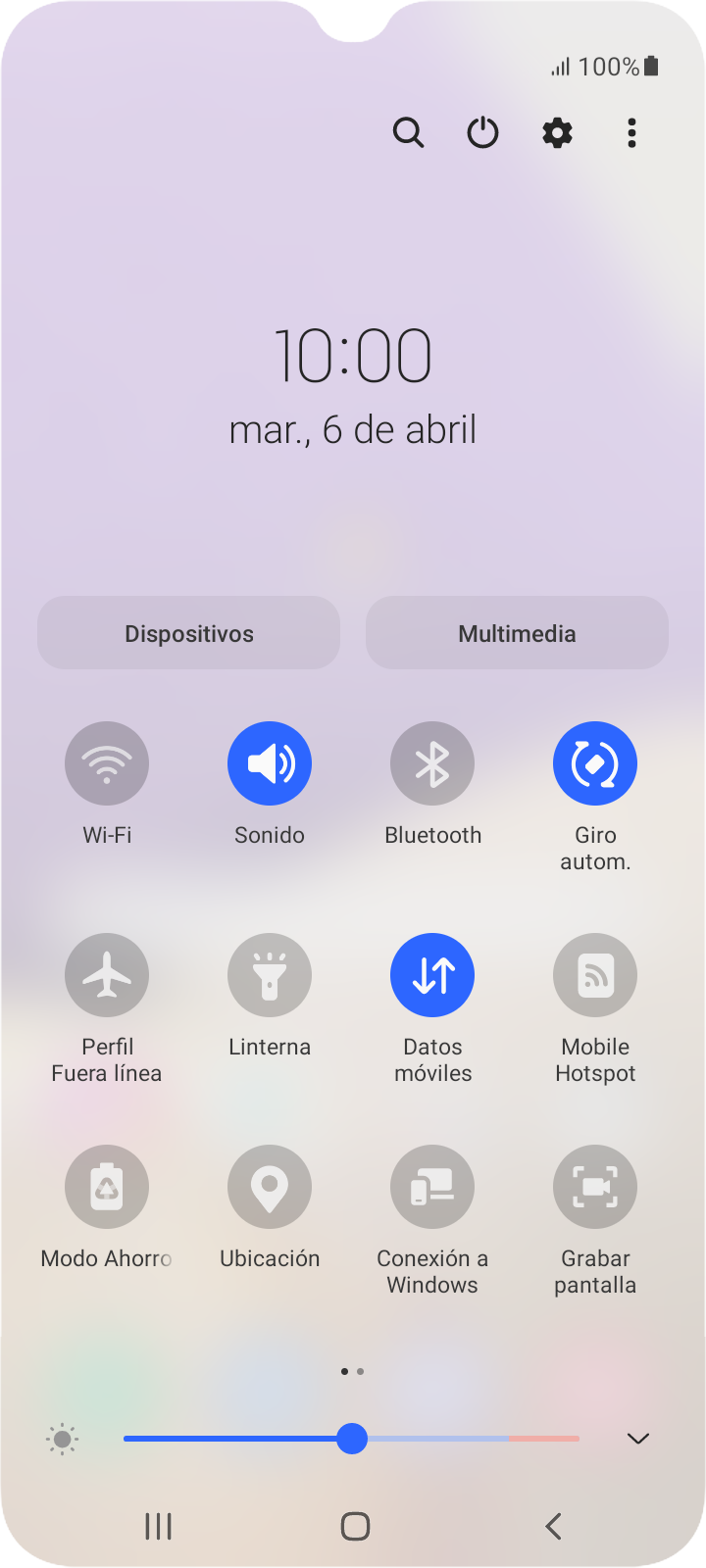
Task: Go to the home screen
Action: point(355,1526)
